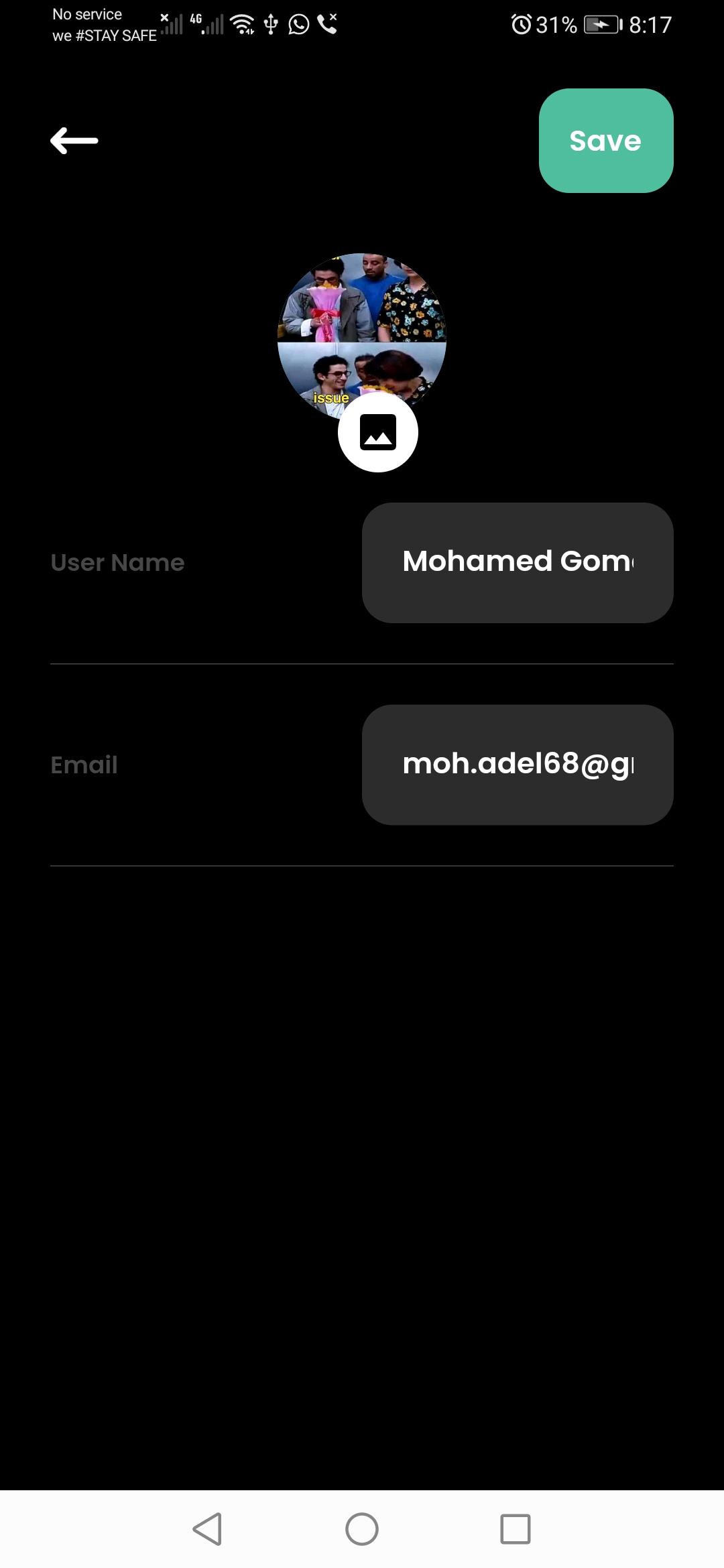724x1568 pixels.
Task: Tap the battery charging indicator
Action: (x=601, y=24)
